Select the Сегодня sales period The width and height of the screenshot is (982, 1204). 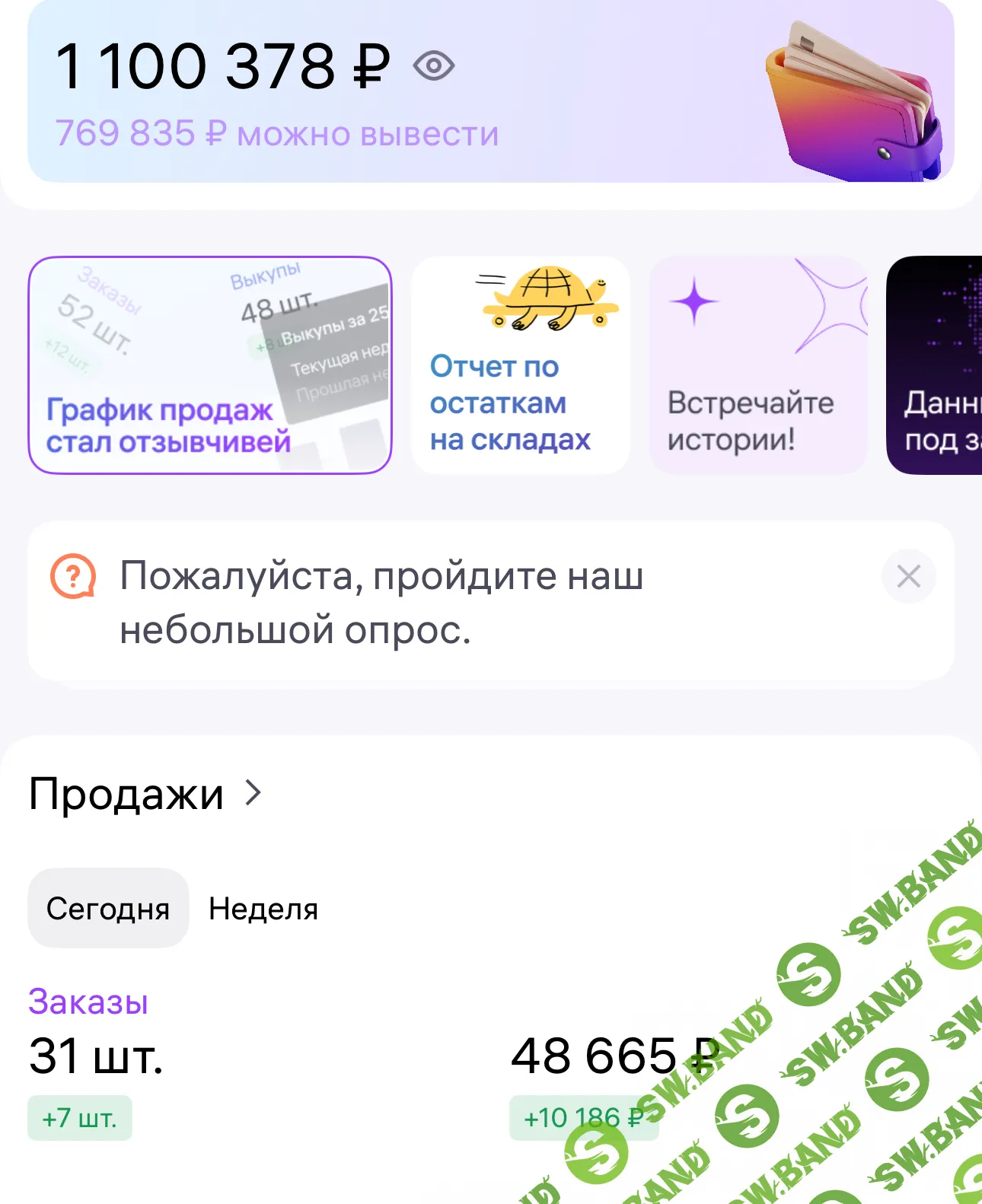point(108,908)
